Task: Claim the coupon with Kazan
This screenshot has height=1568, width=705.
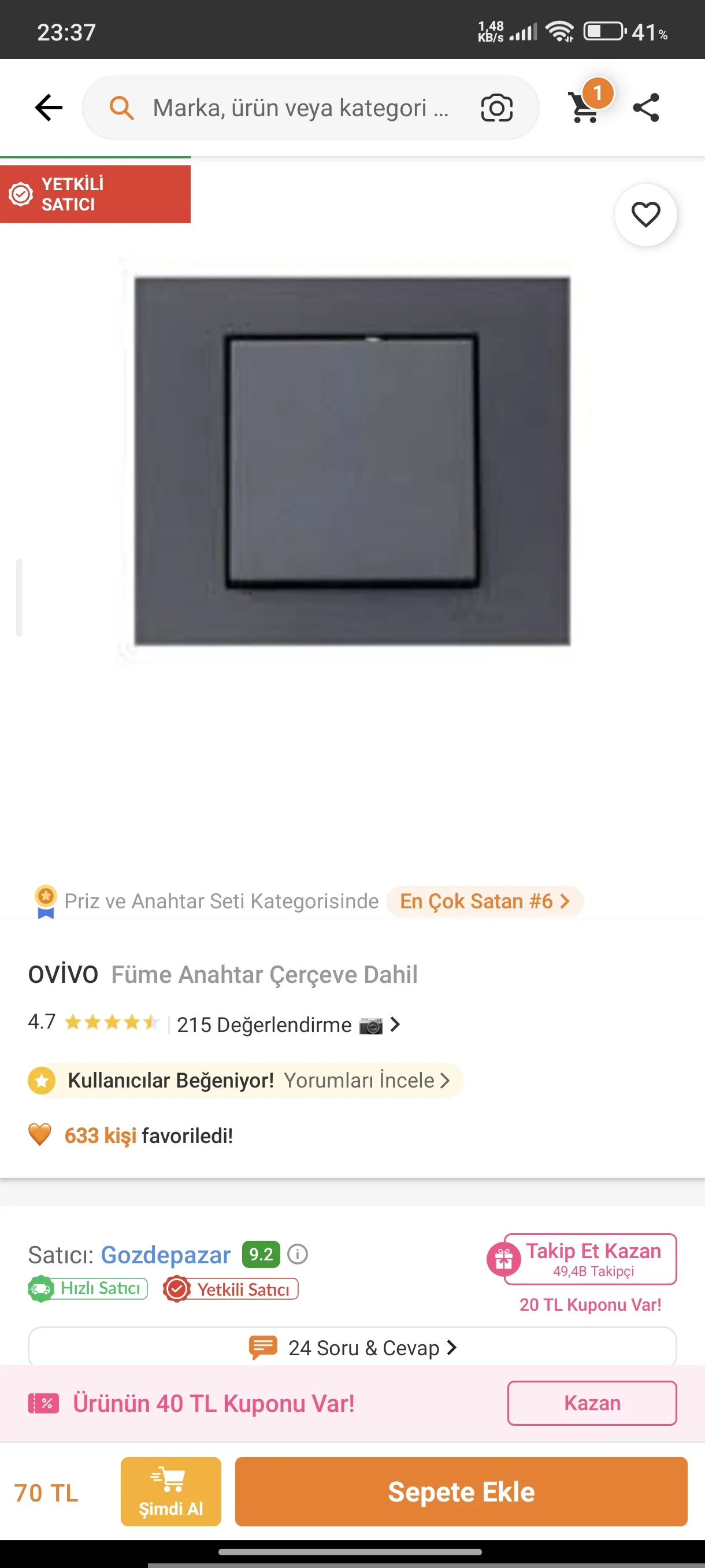Action: tap(591, 1403)
